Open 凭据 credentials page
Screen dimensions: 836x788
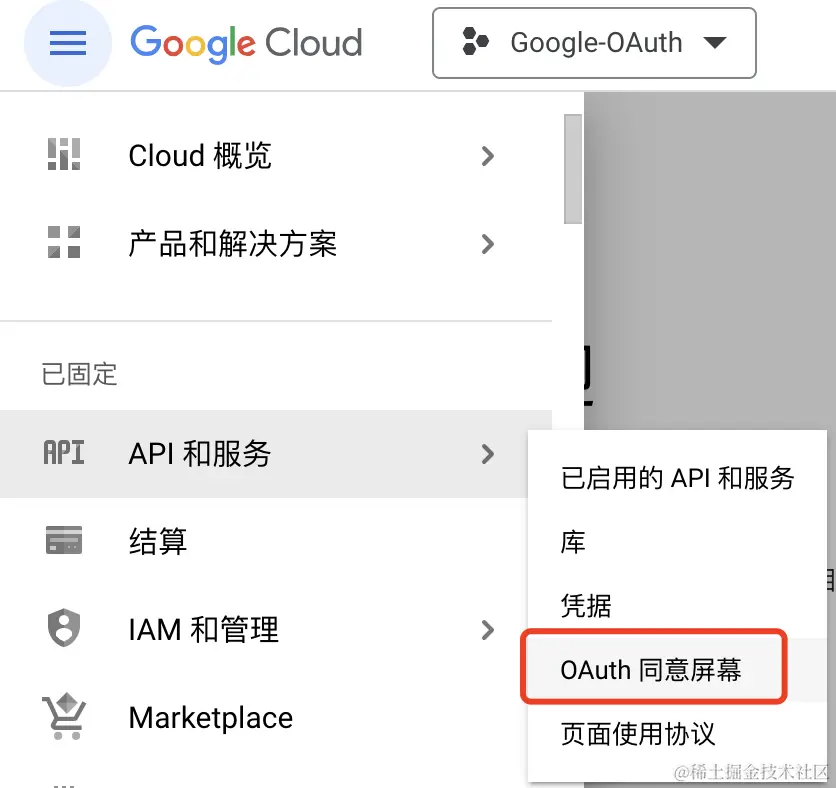point(586,606)
